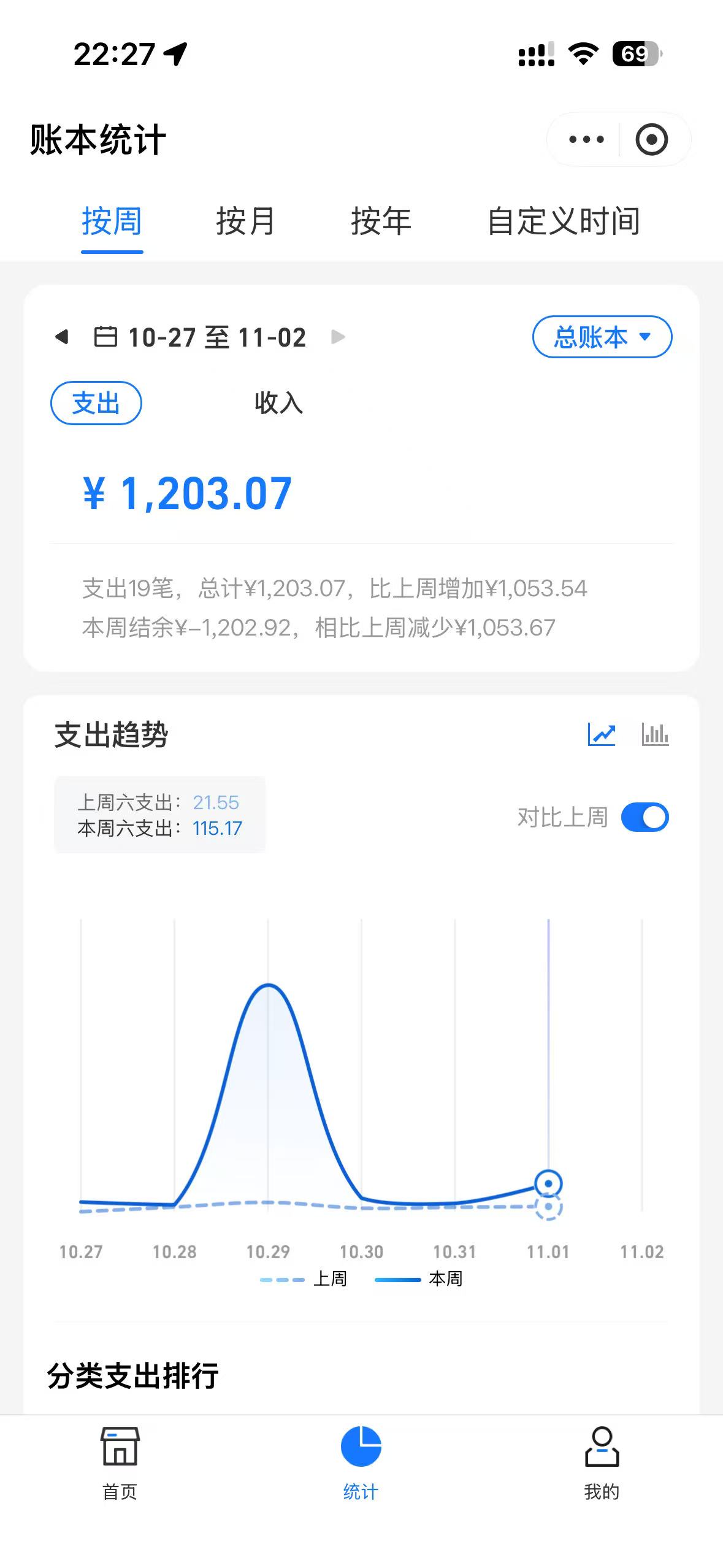
Task: Switch to the 按月 tab
Action: [x=245, y=221]
